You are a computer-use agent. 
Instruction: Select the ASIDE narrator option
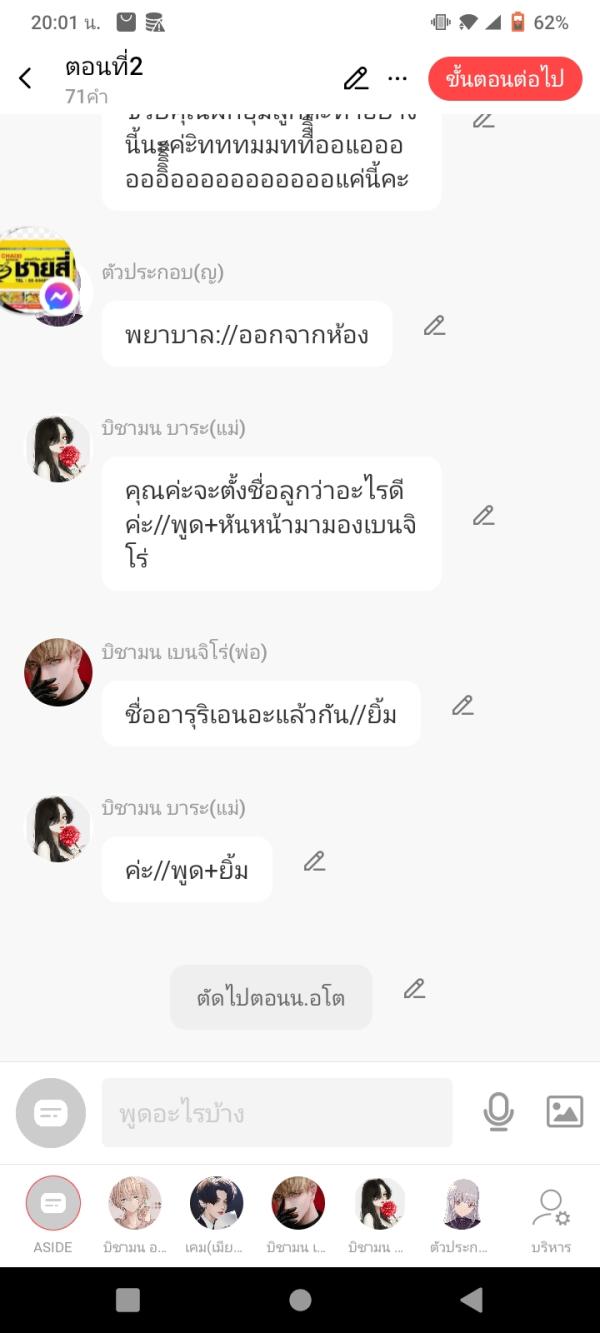click(x=53, y=1204)
